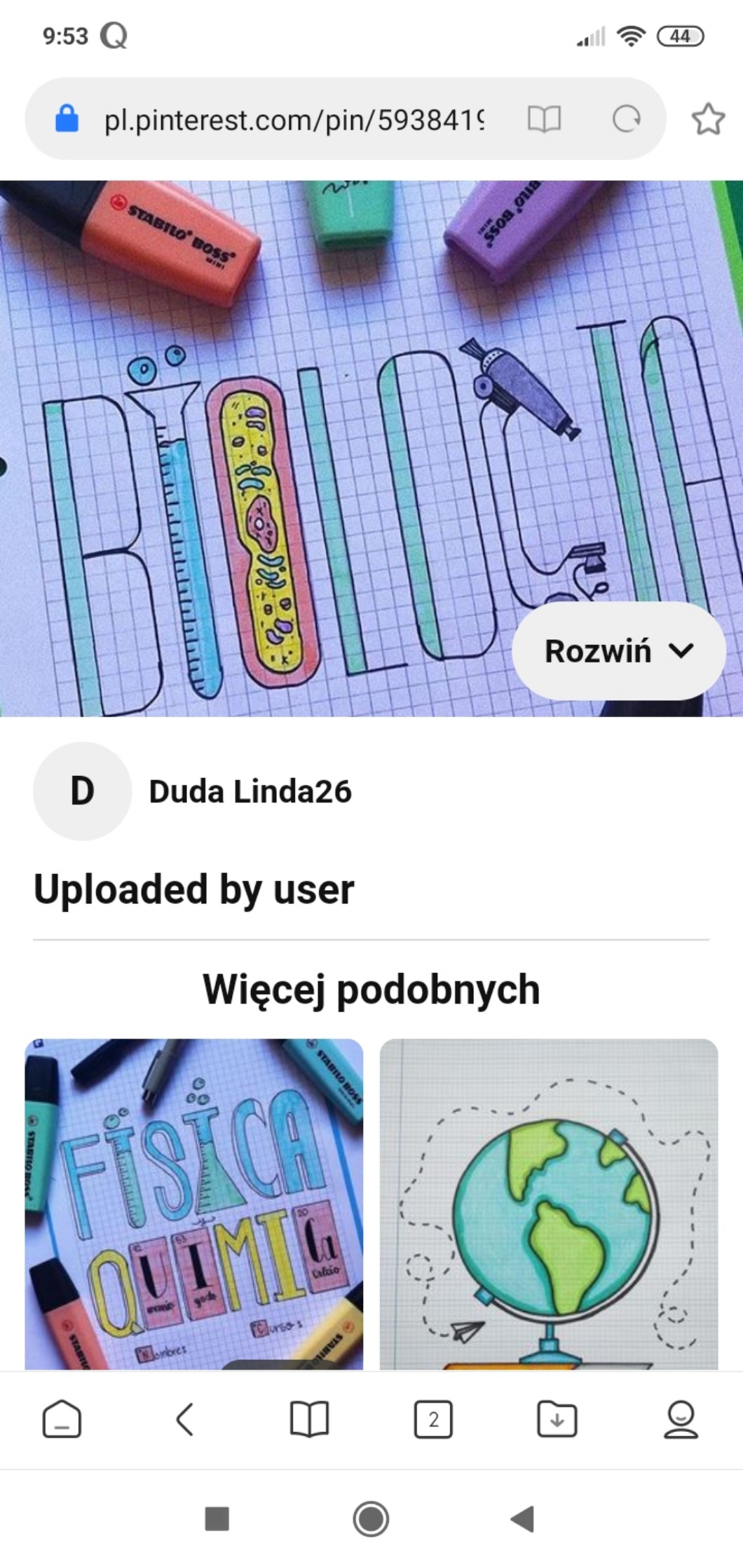
Task: Open the browser bookmarks book icon
Action: coord(309,1419)
